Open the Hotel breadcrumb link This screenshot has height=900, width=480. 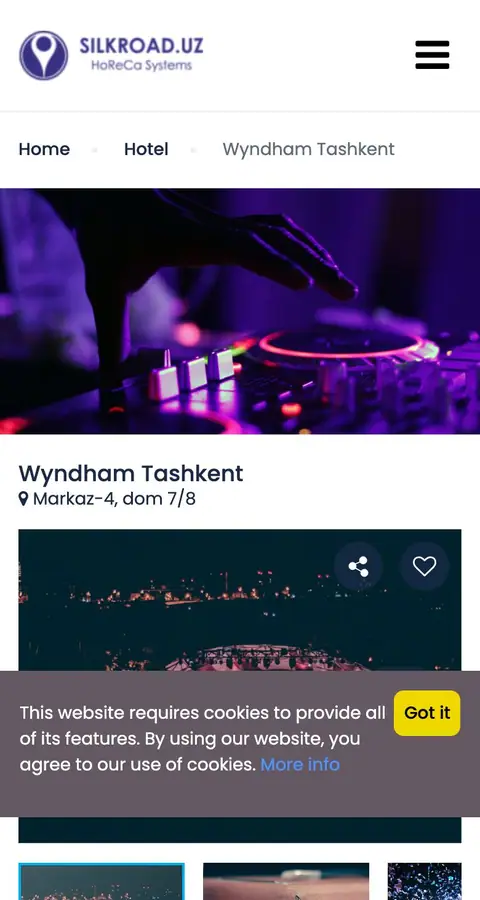point(146,149)
